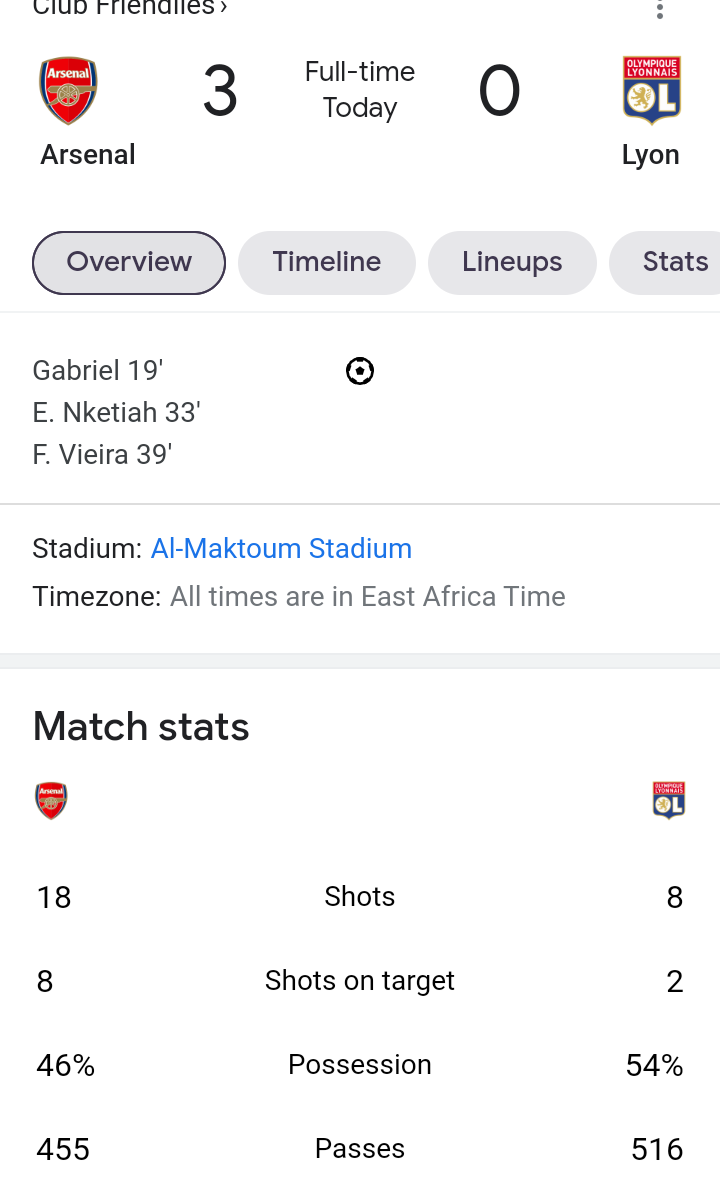
Task: Select the Overview tab
Action: pyautogui.click(x=129, y=262)
